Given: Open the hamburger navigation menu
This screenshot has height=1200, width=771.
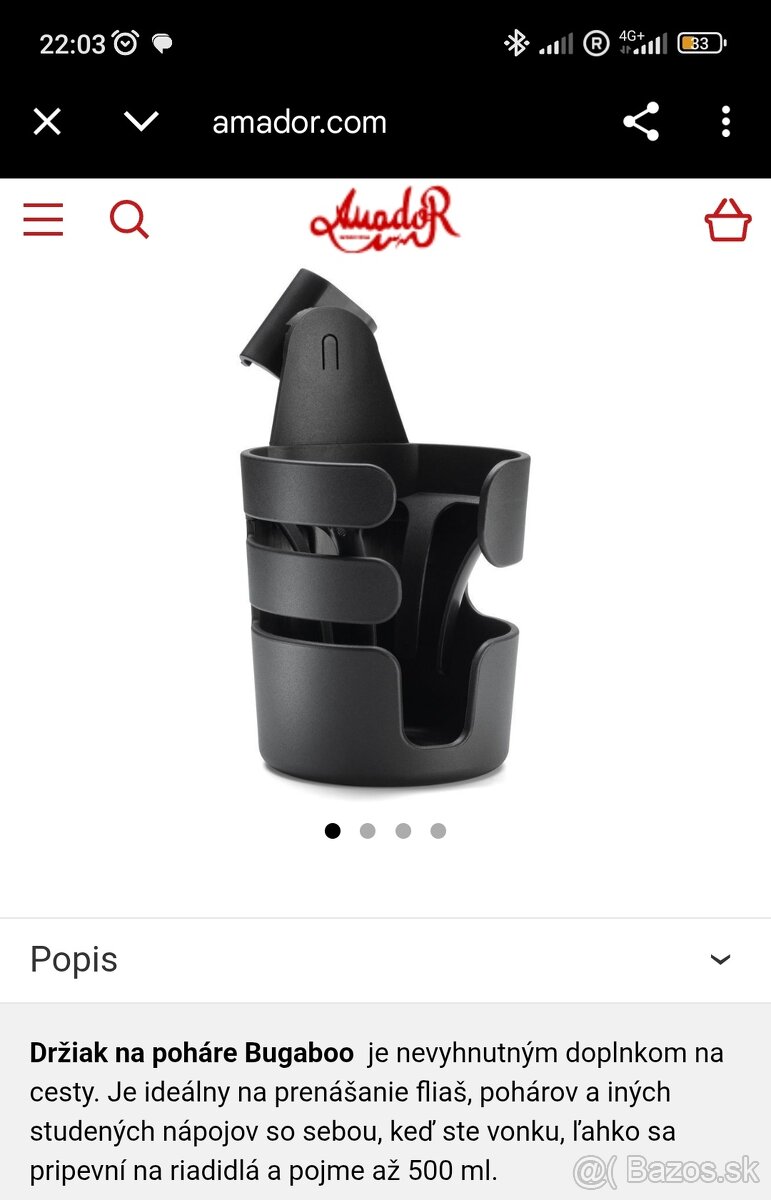Looking at the screenshot, I should [42, 219].
